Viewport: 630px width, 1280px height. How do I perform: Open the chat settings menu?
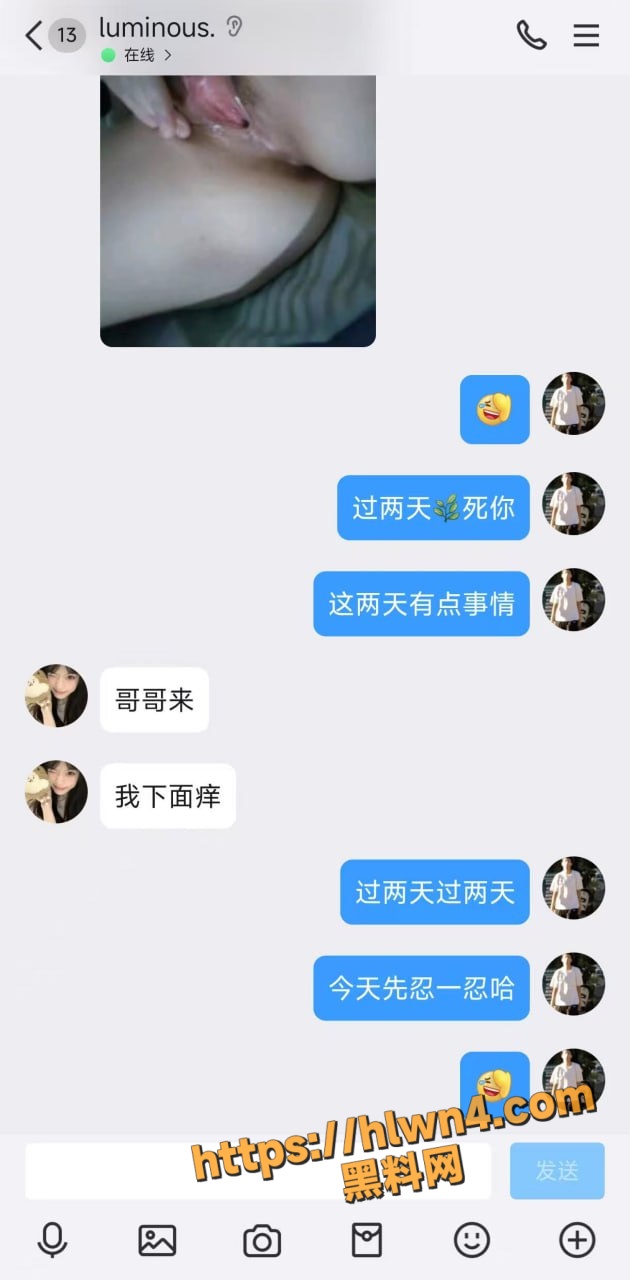tap(586, 35)
